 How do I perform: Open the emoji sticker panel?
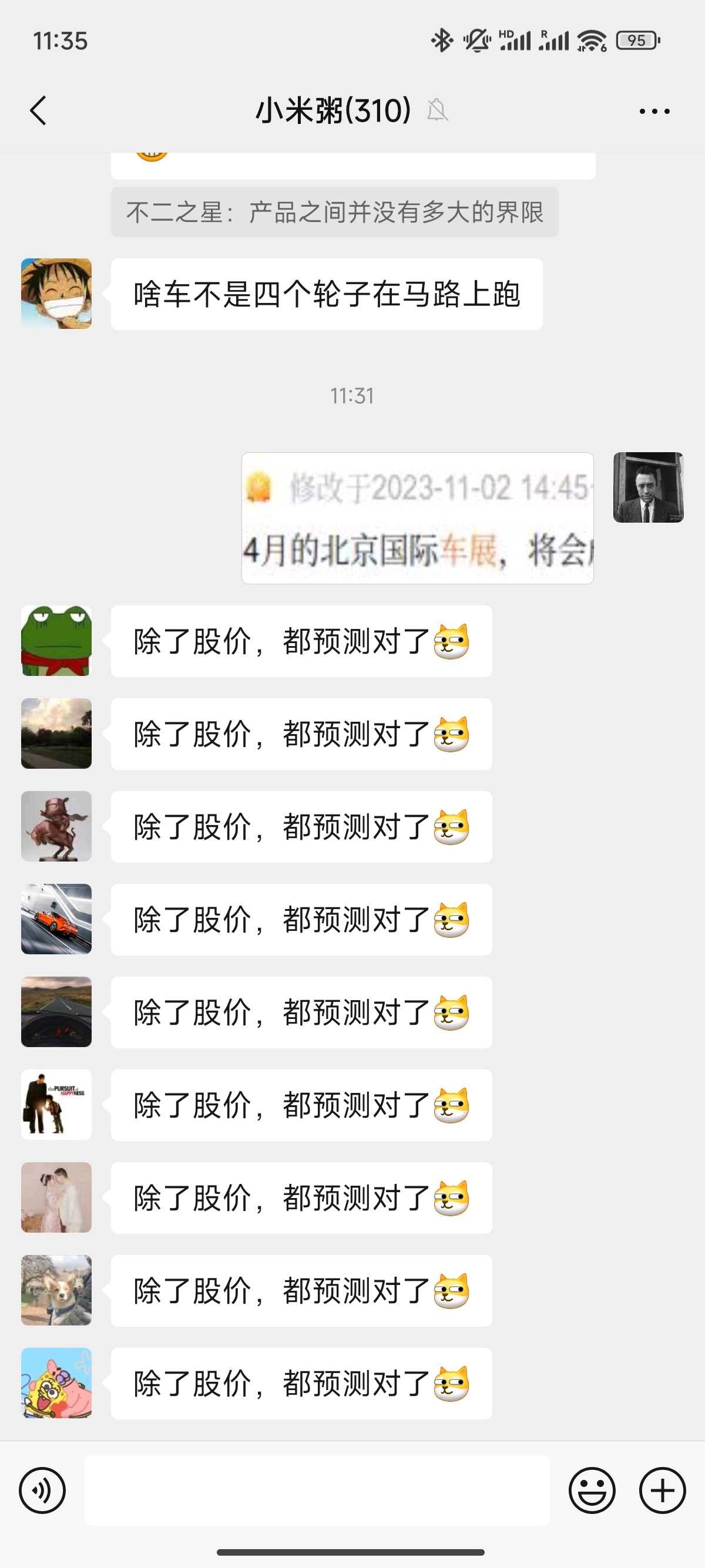pos(592,1490)
